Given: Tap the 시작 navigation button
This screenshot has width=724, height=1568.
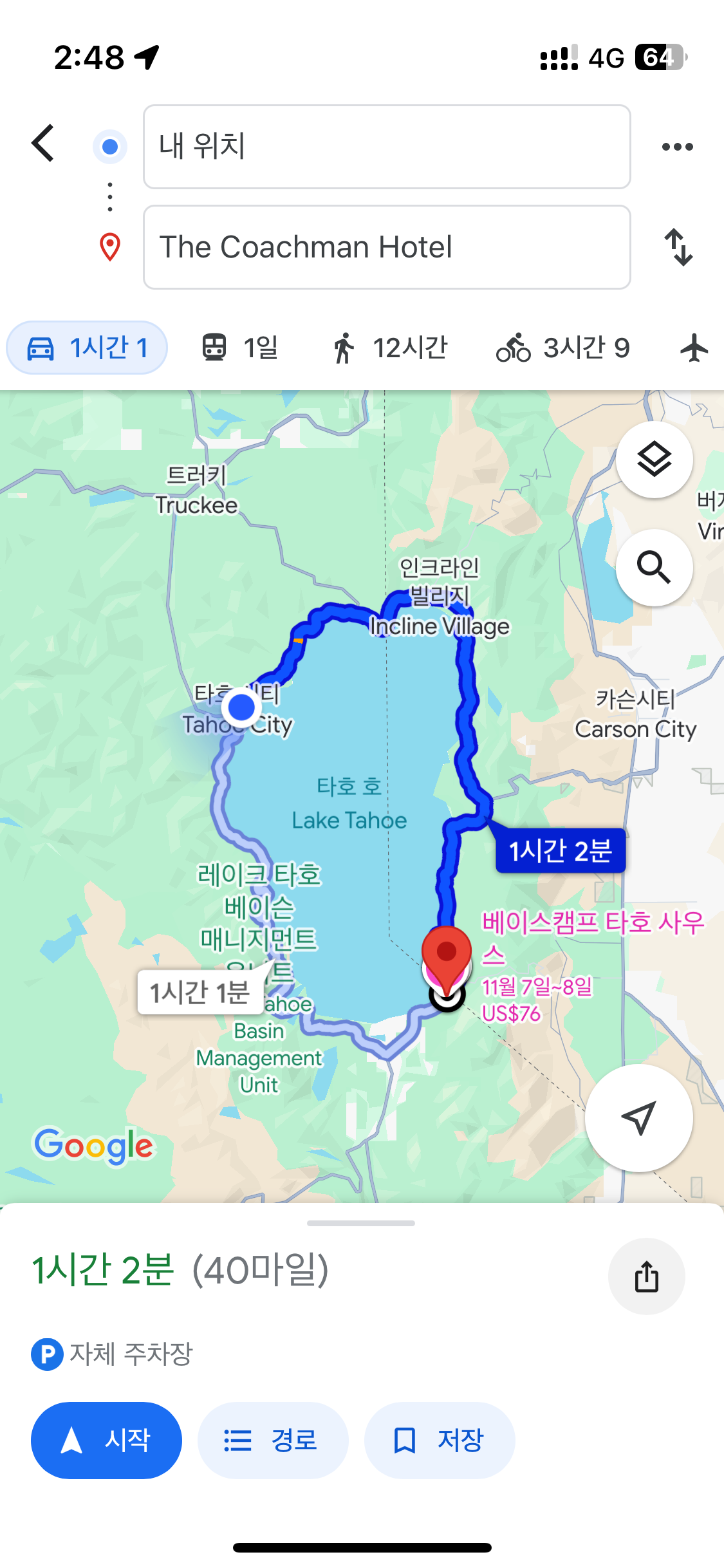Looking at the screenshot, I should point(106,1441).
